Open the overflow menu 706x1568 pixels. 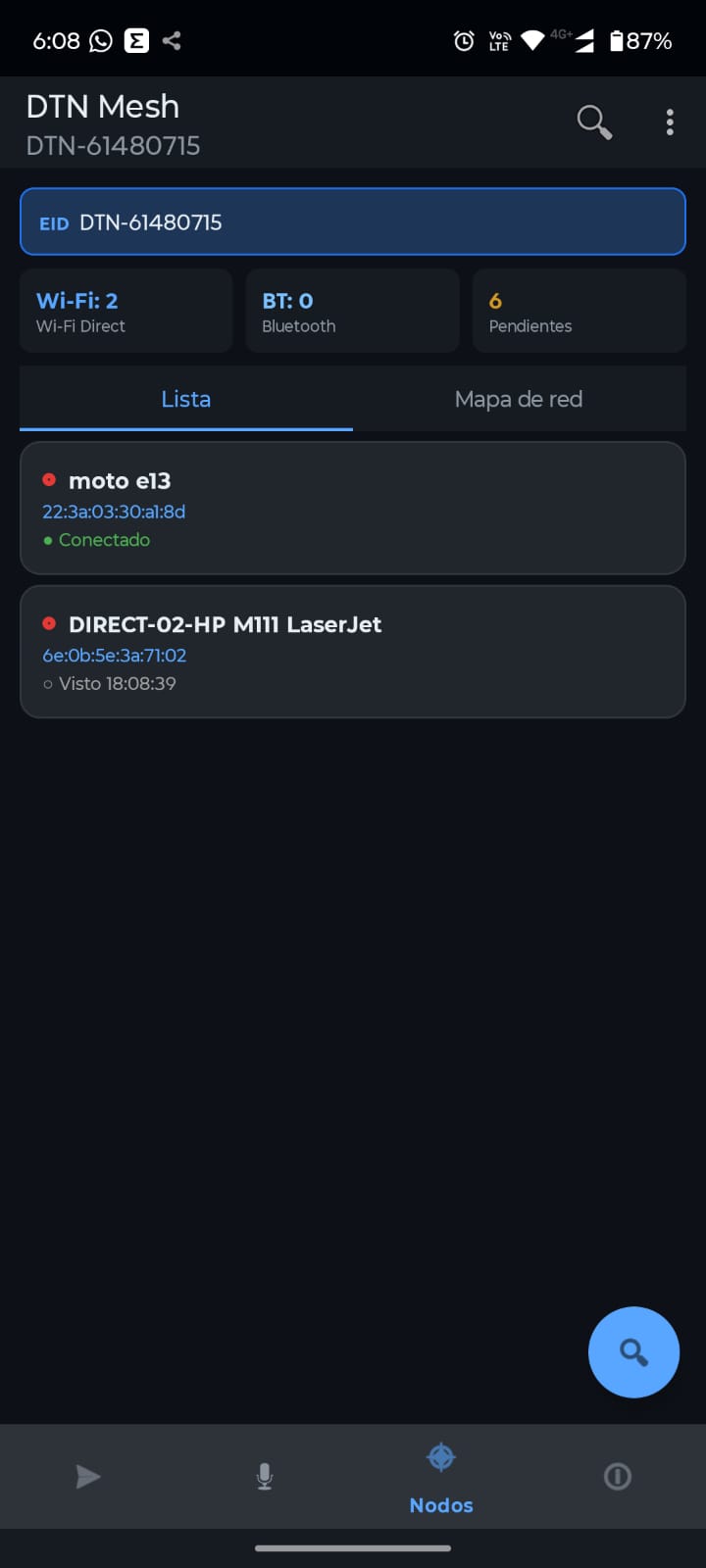[670, 122]
